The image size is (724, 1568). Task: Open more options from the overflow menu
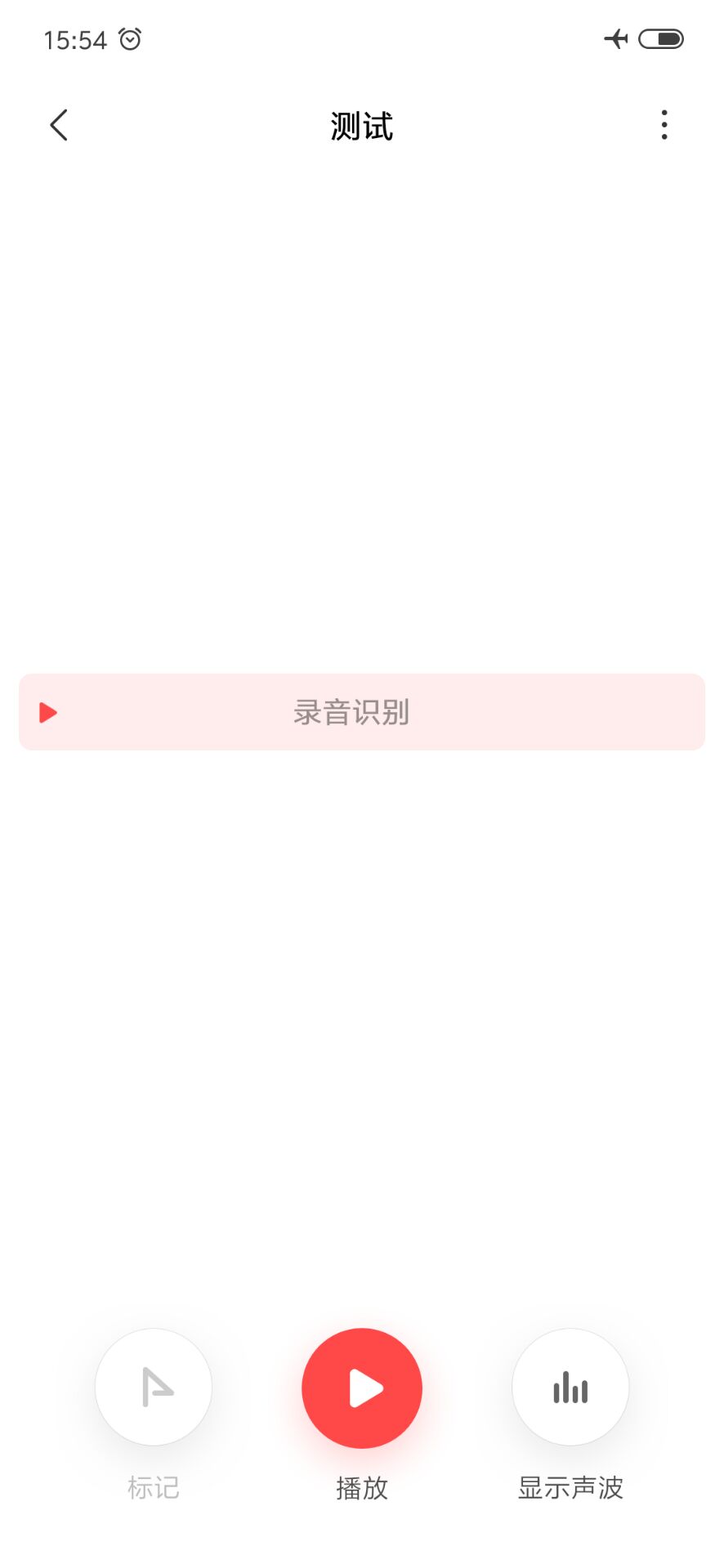coord(664,124)
